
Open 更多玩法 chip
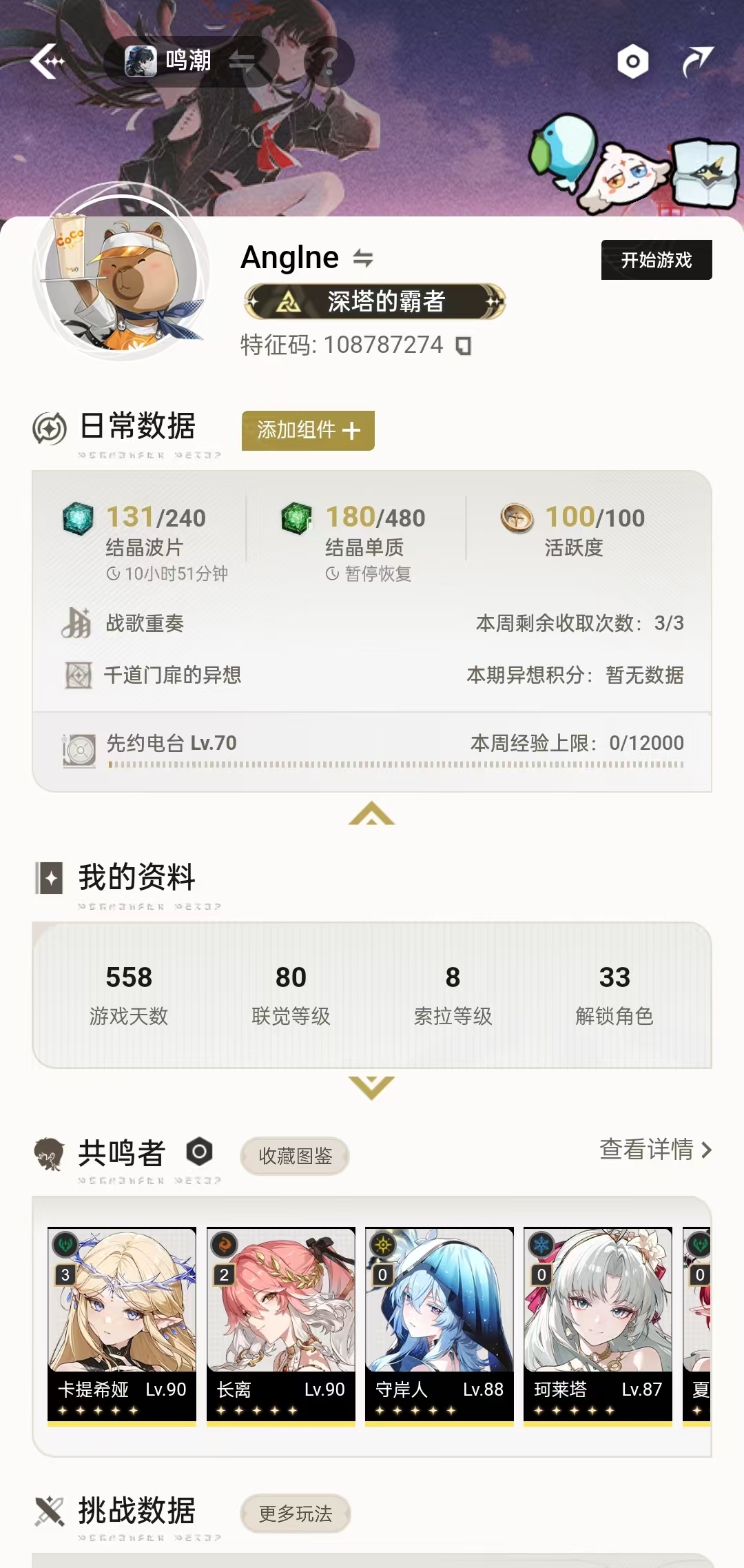[295, 1514]
